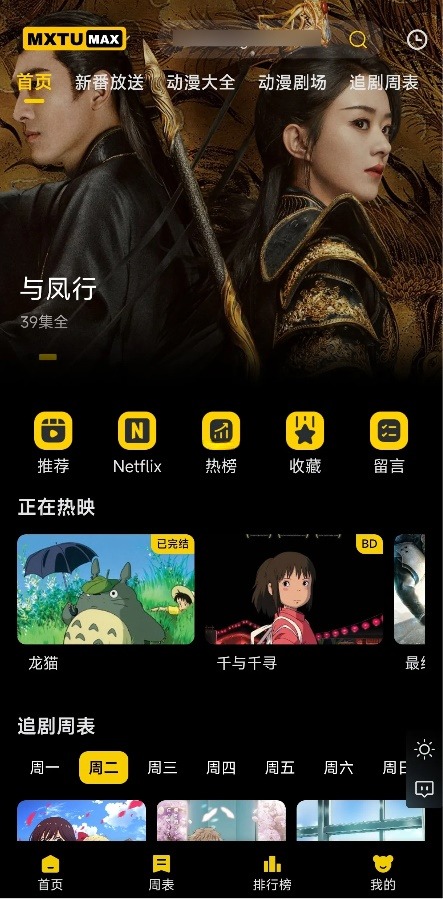
Task: Switch to the 动漫大全 tab
Action: point(201,83)
